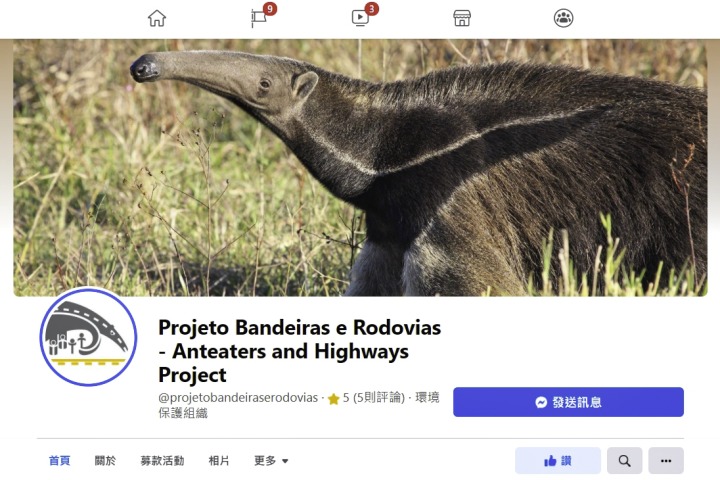Switch to the 首頁 tab
Image resolution: width=720 pixels, height=480 pixels.
click(59, 461)
